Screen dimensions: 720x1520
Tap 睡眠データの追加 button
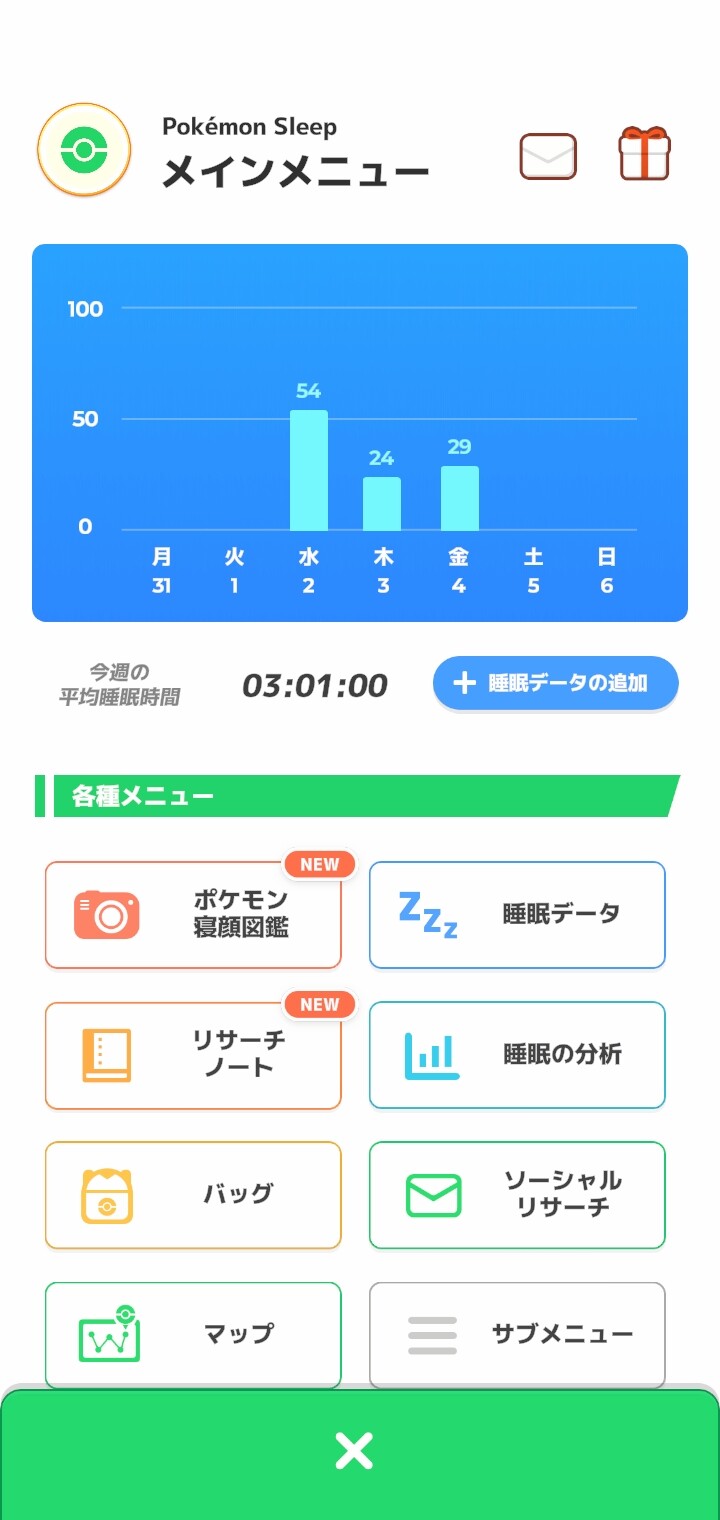click(x=556, y=684)
